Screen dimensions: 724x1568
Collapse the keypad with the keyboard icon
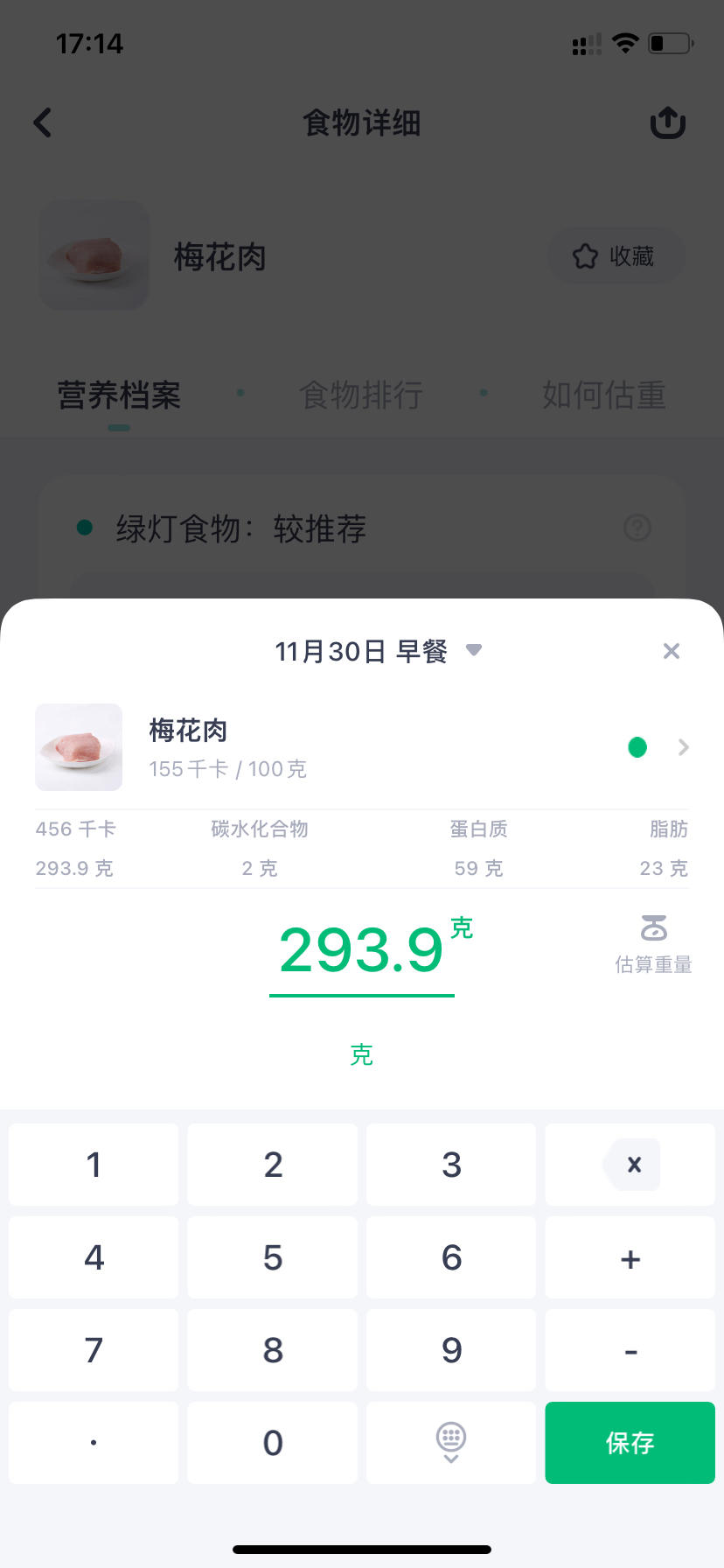pyautogui.click(x=450, y=1443)
